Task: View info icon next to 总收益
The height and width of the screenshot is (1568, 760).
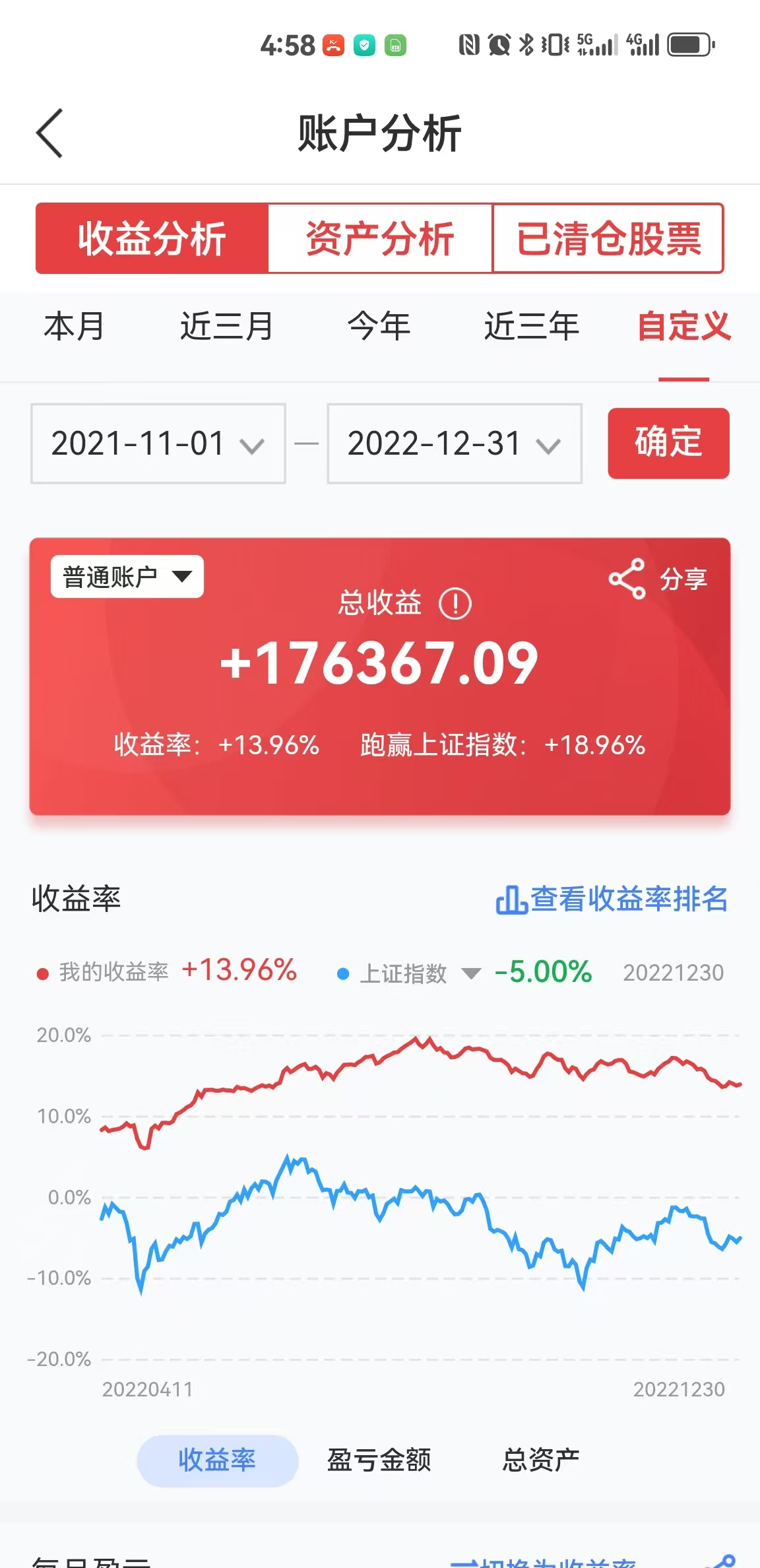Action: point(455,603)
